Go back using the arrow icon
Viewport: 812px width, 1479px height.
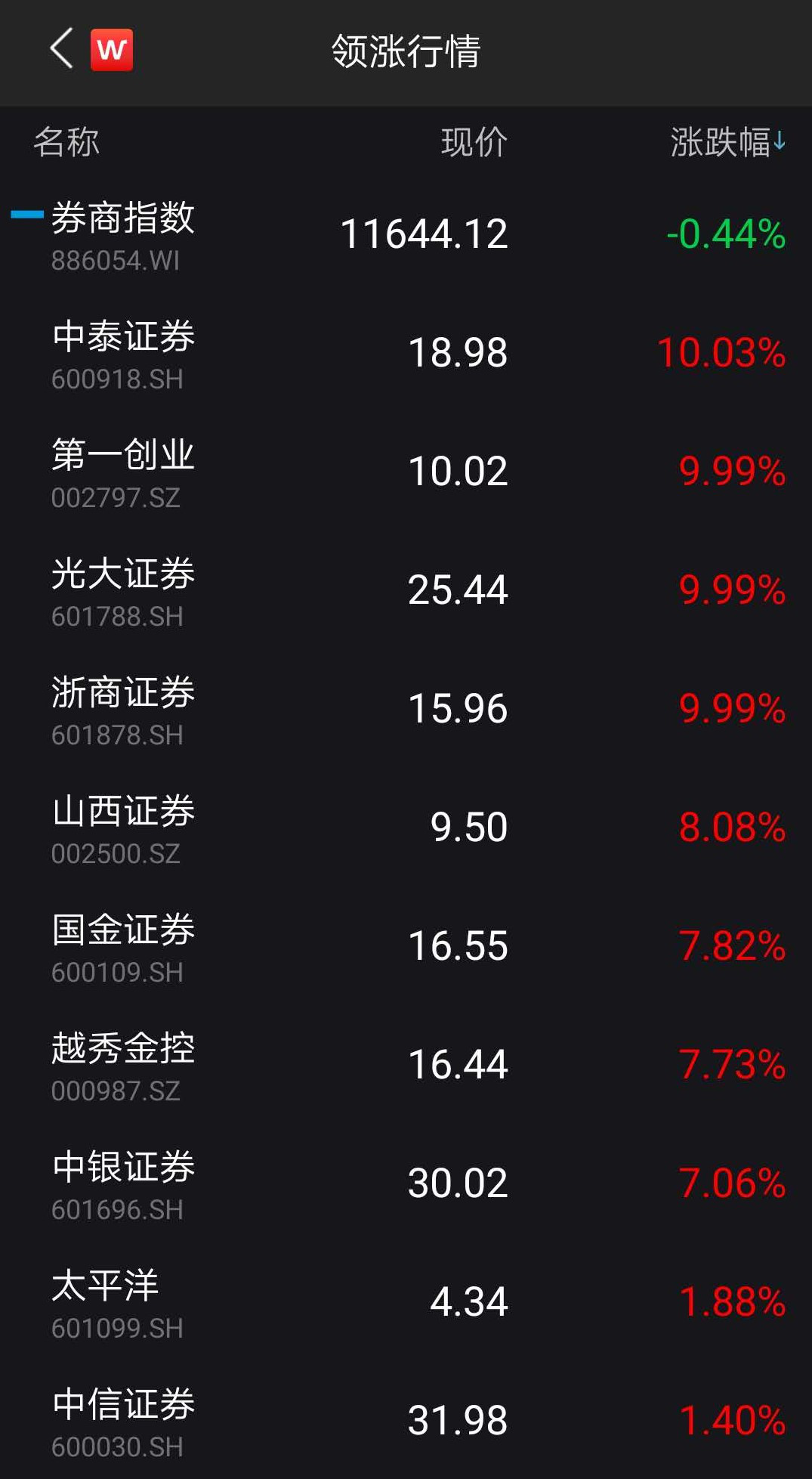[x=62, y=50]
